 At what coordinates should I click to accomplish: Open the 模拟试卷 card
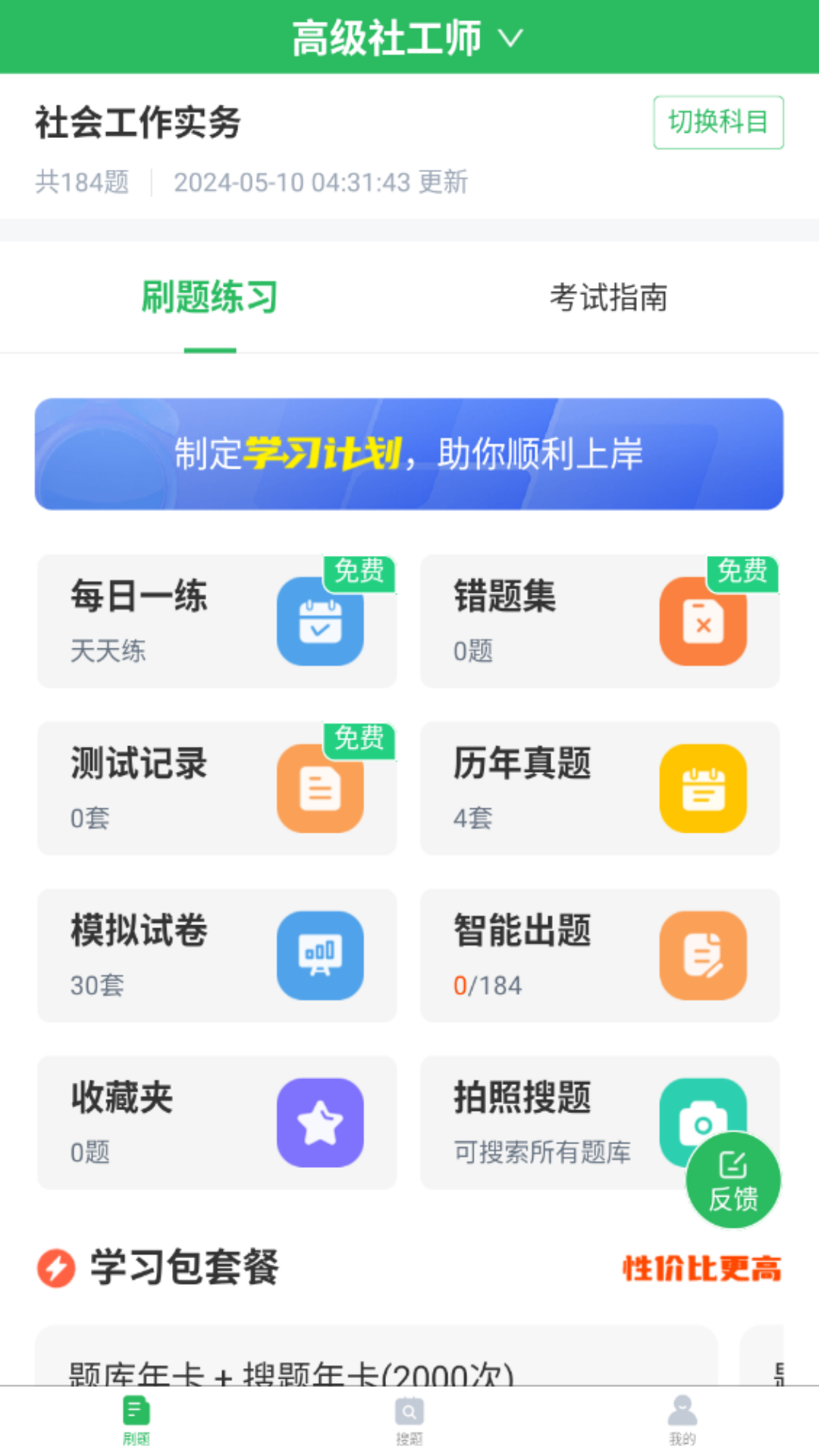[x=217, y=955]
